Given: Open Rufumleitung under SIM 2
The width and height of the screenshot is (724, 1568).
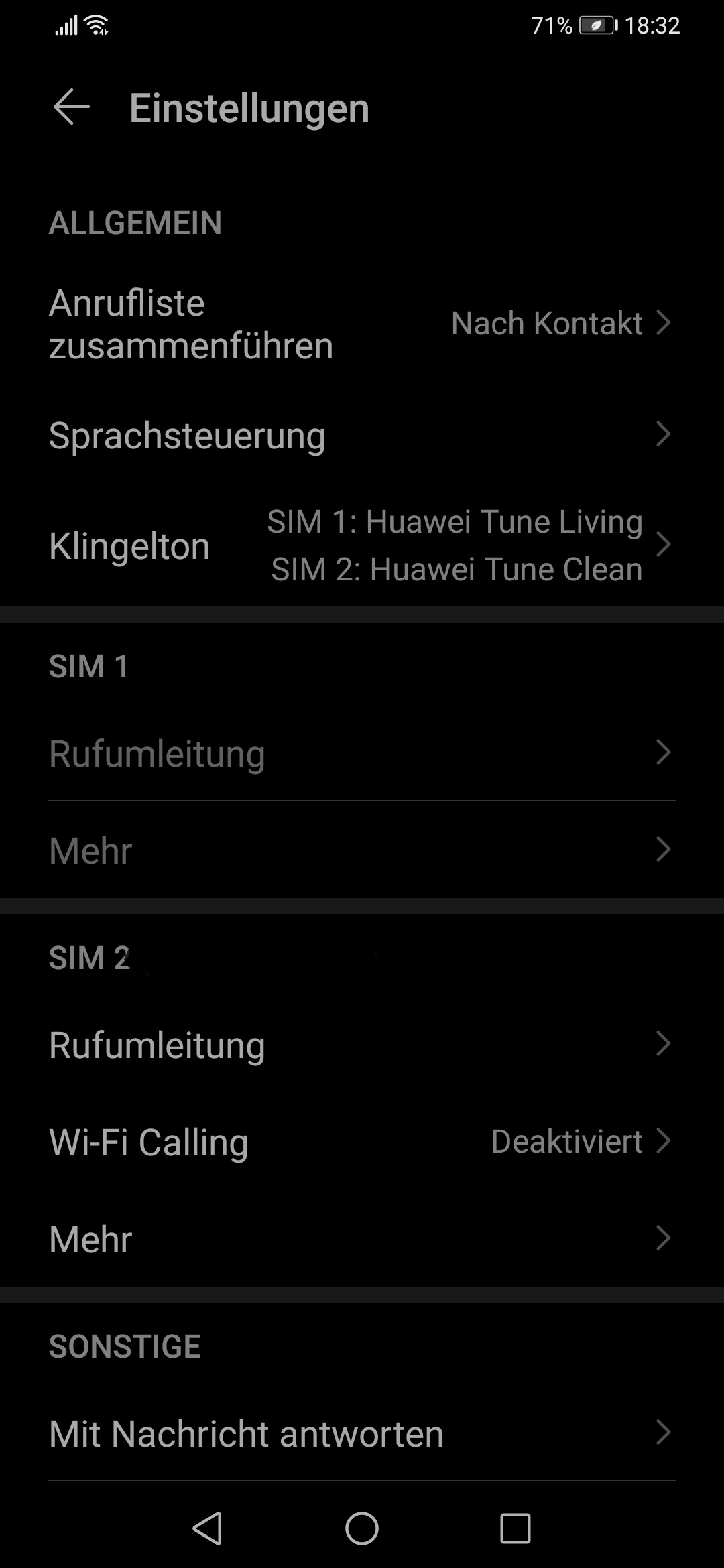Looking at the screenshot, I should pyautogui.click(x=362, y=1045).
